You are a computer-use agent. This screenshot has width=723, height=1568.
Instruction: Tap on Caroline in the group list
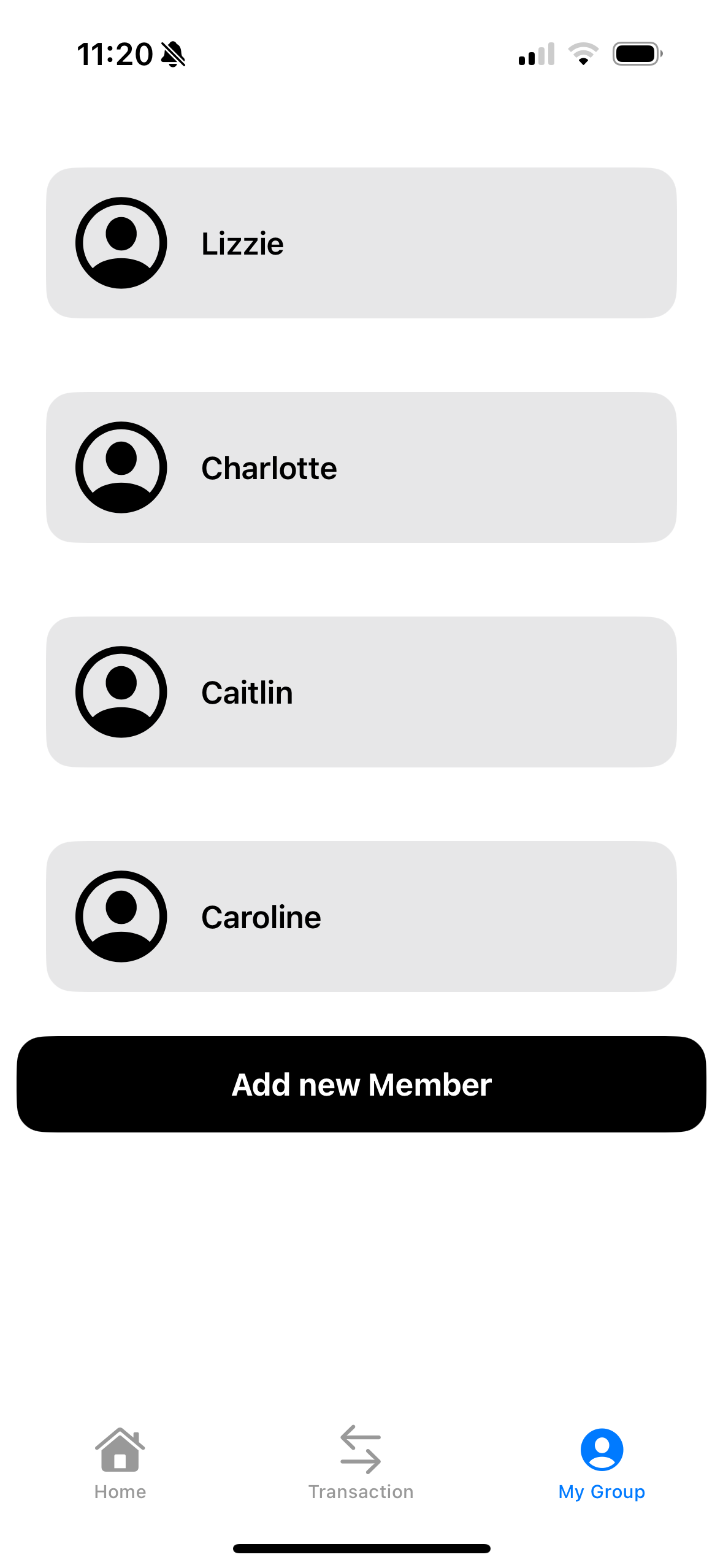[x=361, y=917]
